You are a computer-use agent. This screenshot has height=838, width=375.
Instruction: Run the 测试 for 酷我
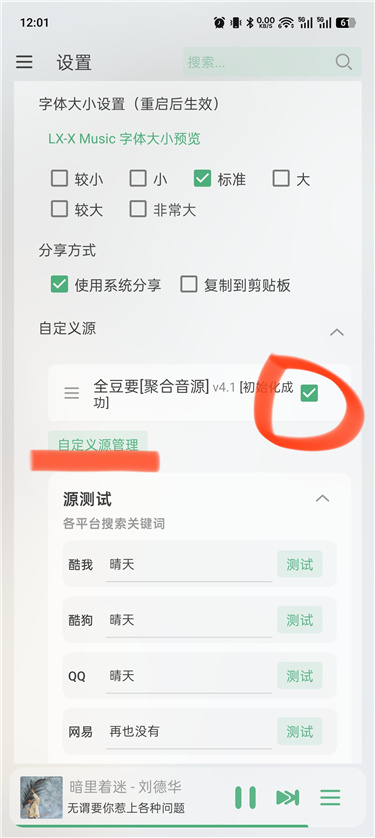300,564
